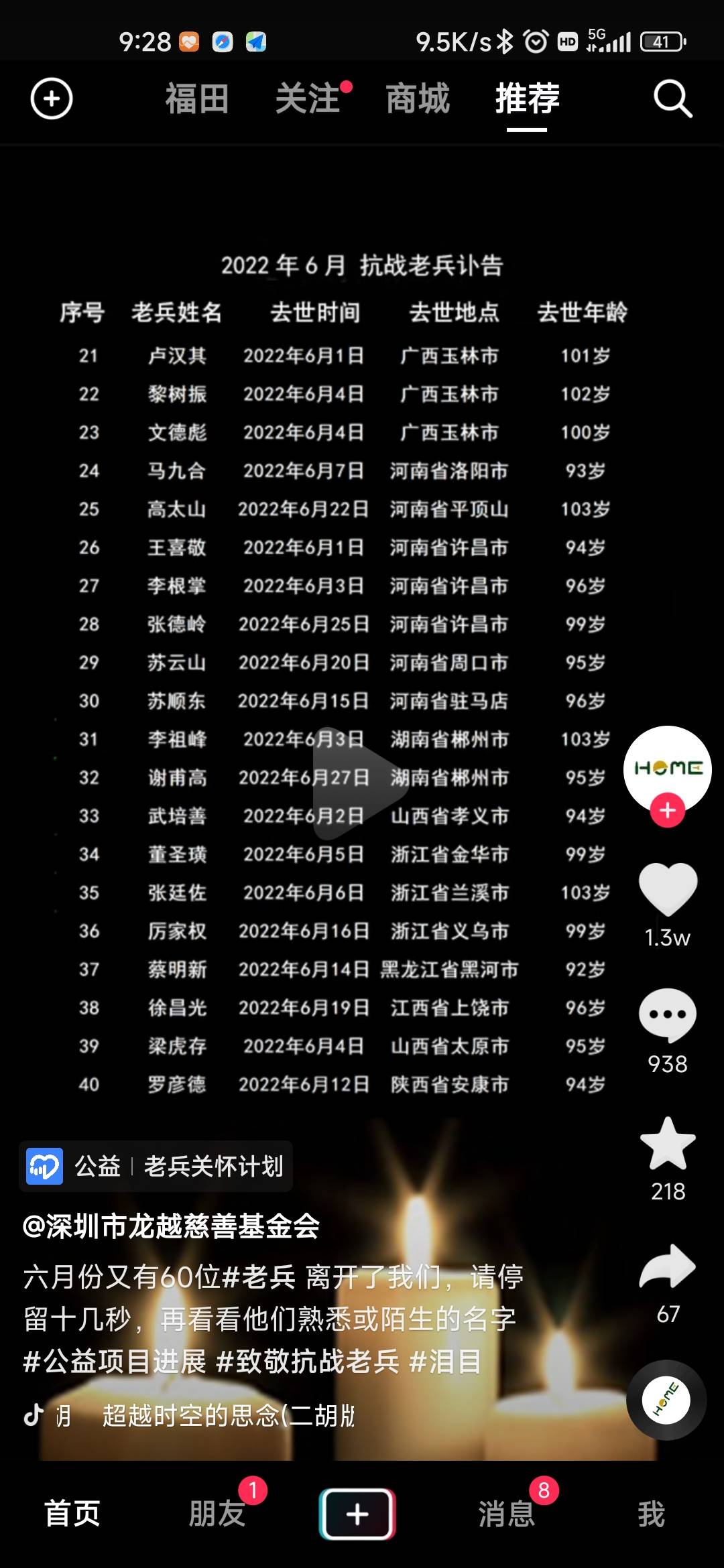Like this video with the heart

coord(668,889)
